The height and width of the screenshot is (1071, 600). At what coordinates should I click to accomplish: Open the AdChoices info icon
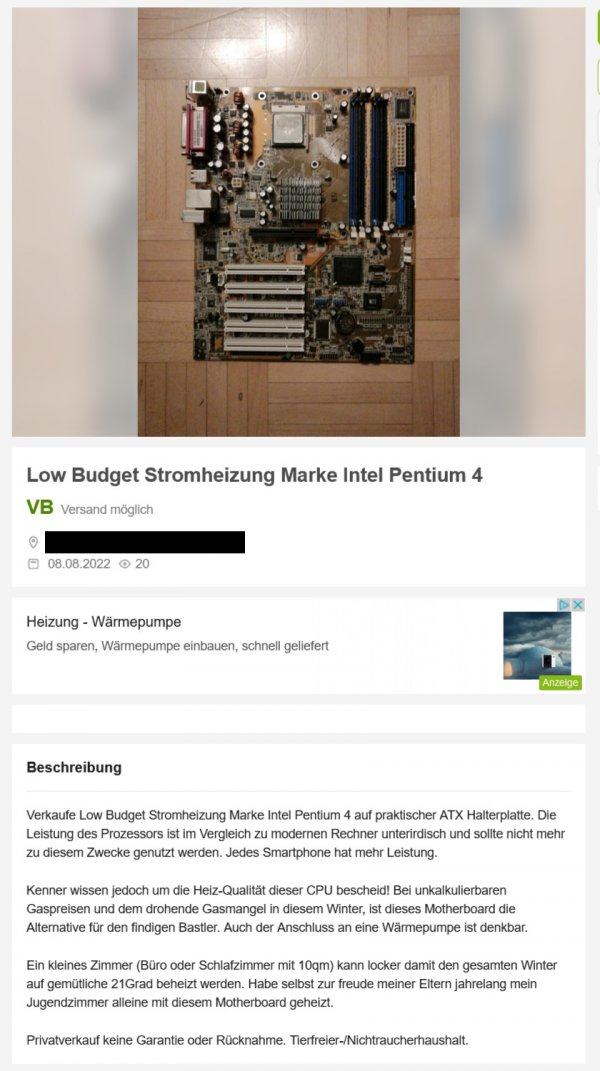pyautogui.click(x=565, y=605)
